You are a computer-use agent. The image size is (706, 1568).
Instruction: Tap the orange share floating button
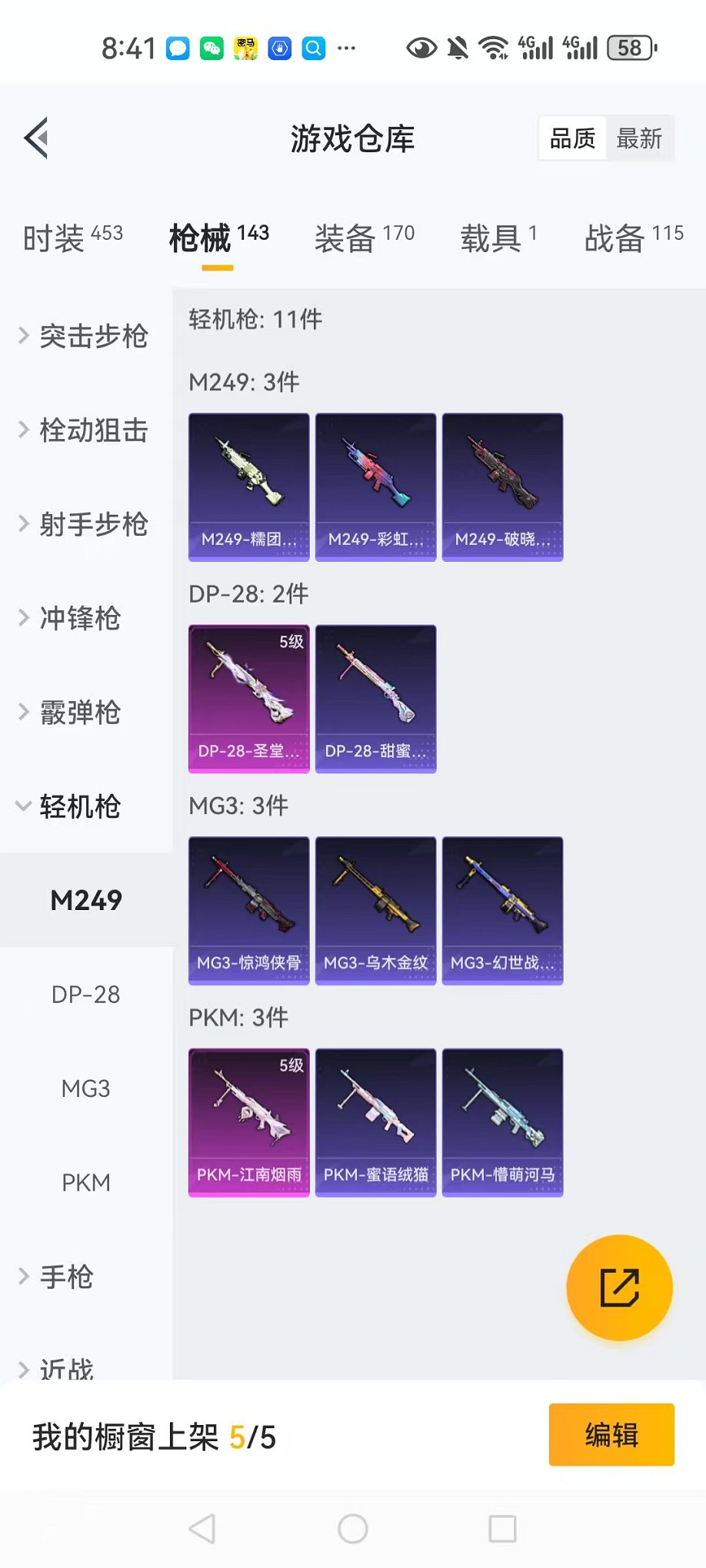619,1287
